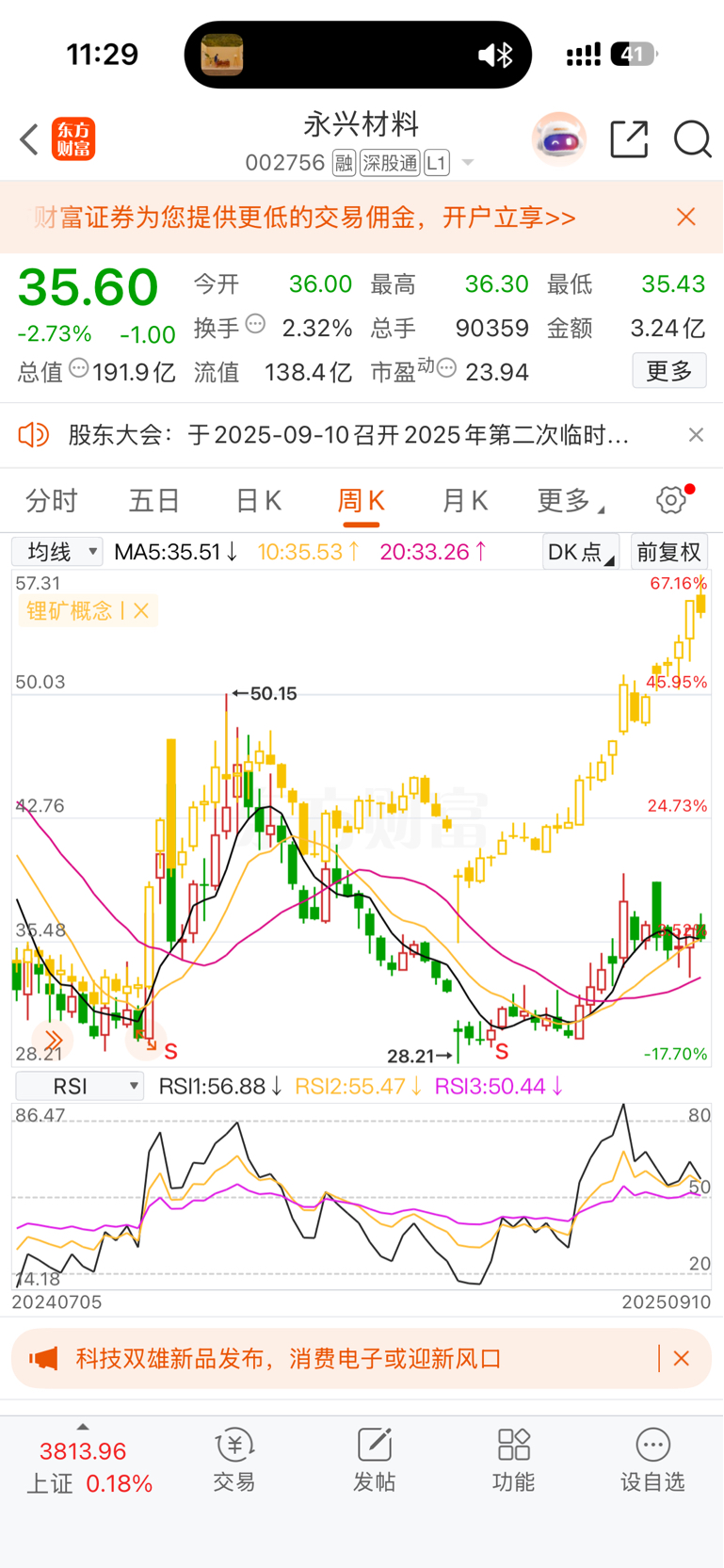Open the RSI indicator dropdown
This screenshot has width=724, height=1568.
coord(79,1086)
